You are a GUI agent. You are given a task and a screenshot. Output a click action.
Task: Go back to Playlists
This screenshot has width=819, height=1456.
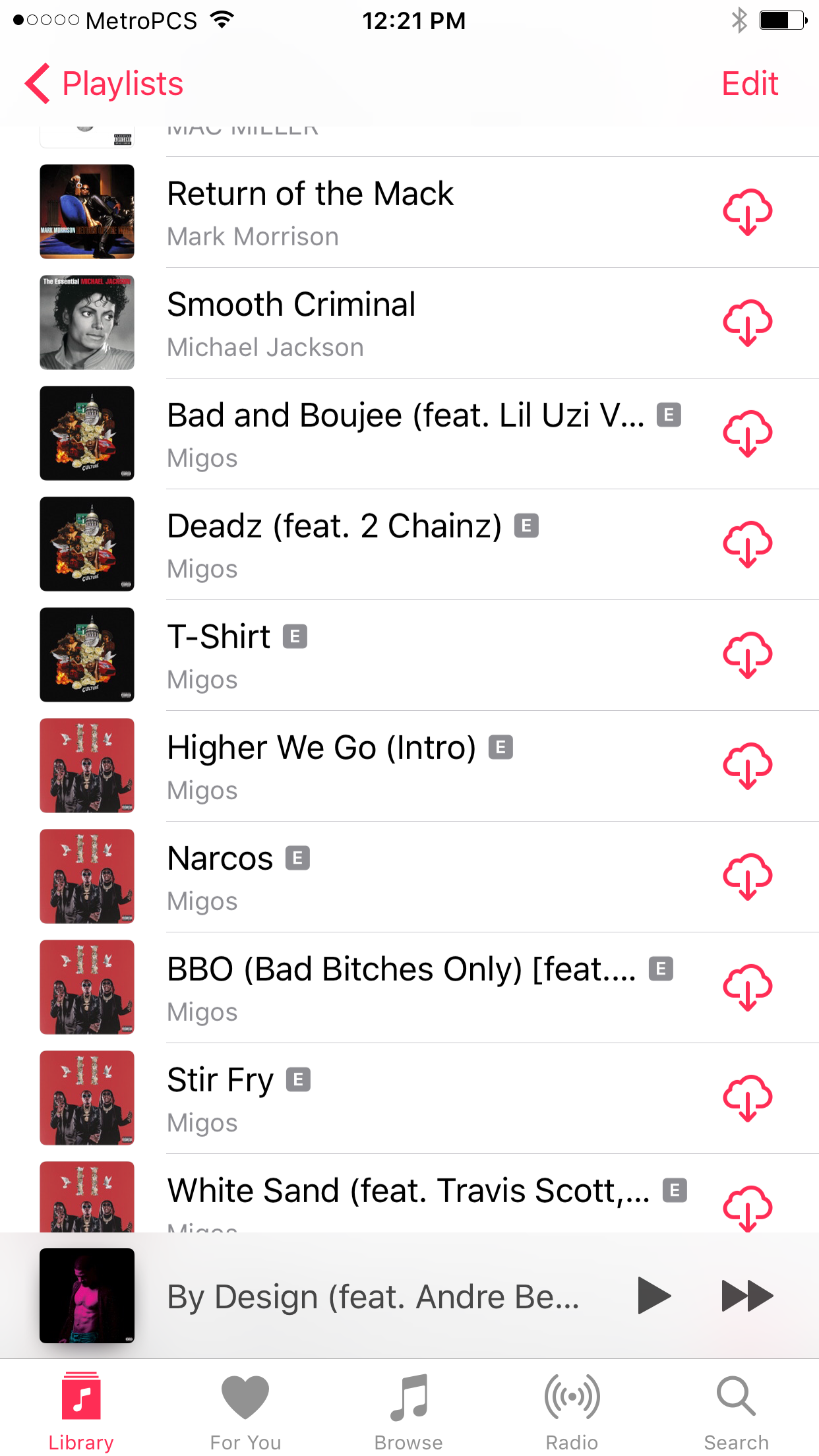click(x=104, y=84)
